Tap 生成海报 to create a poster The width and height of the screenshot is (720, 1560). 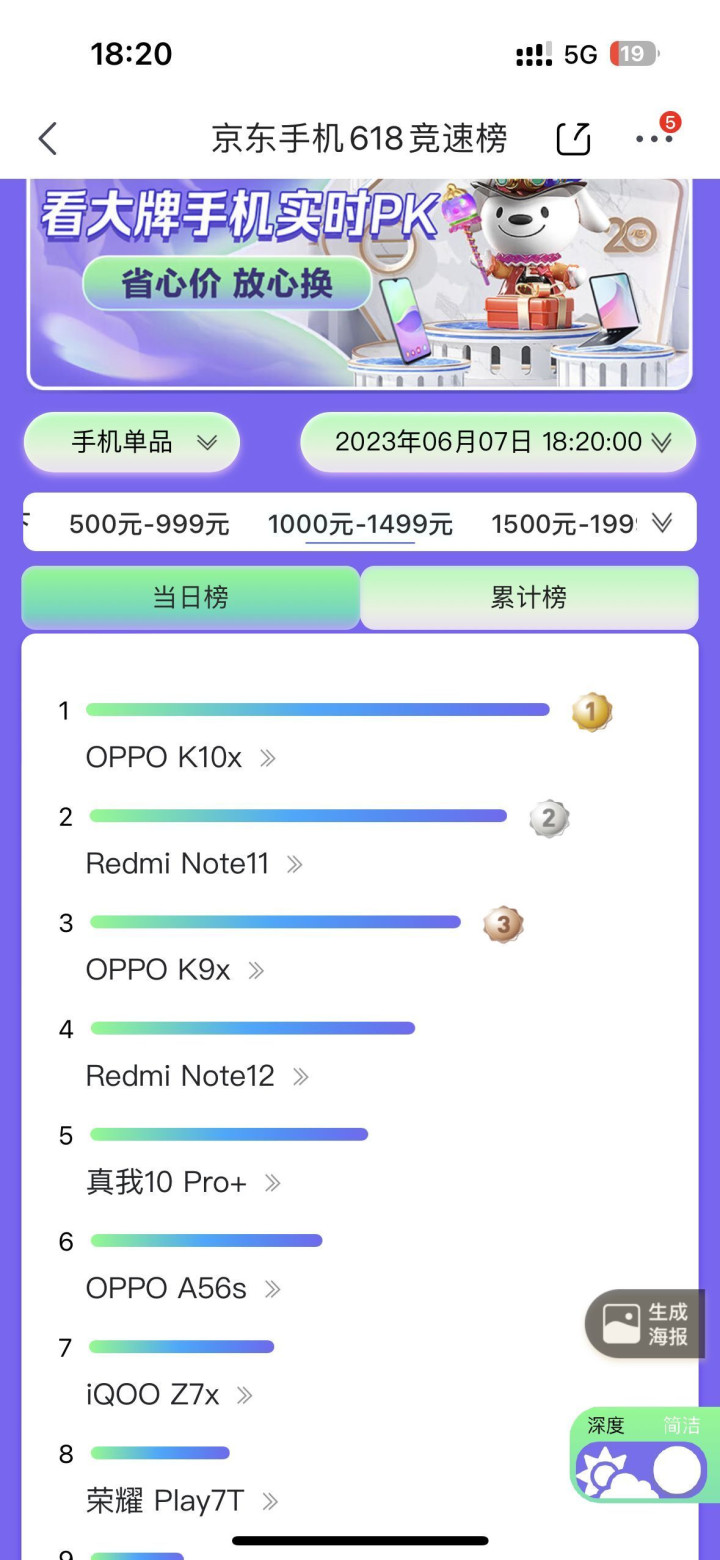pyautogui.click(x=645, y=1324)
